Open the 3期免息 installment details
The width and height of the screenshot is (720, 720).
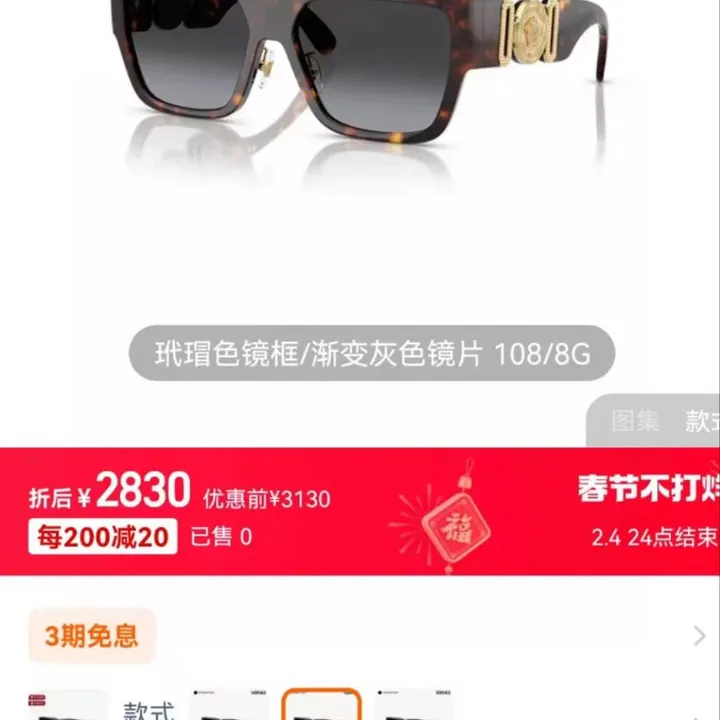[x=91, y=636]
